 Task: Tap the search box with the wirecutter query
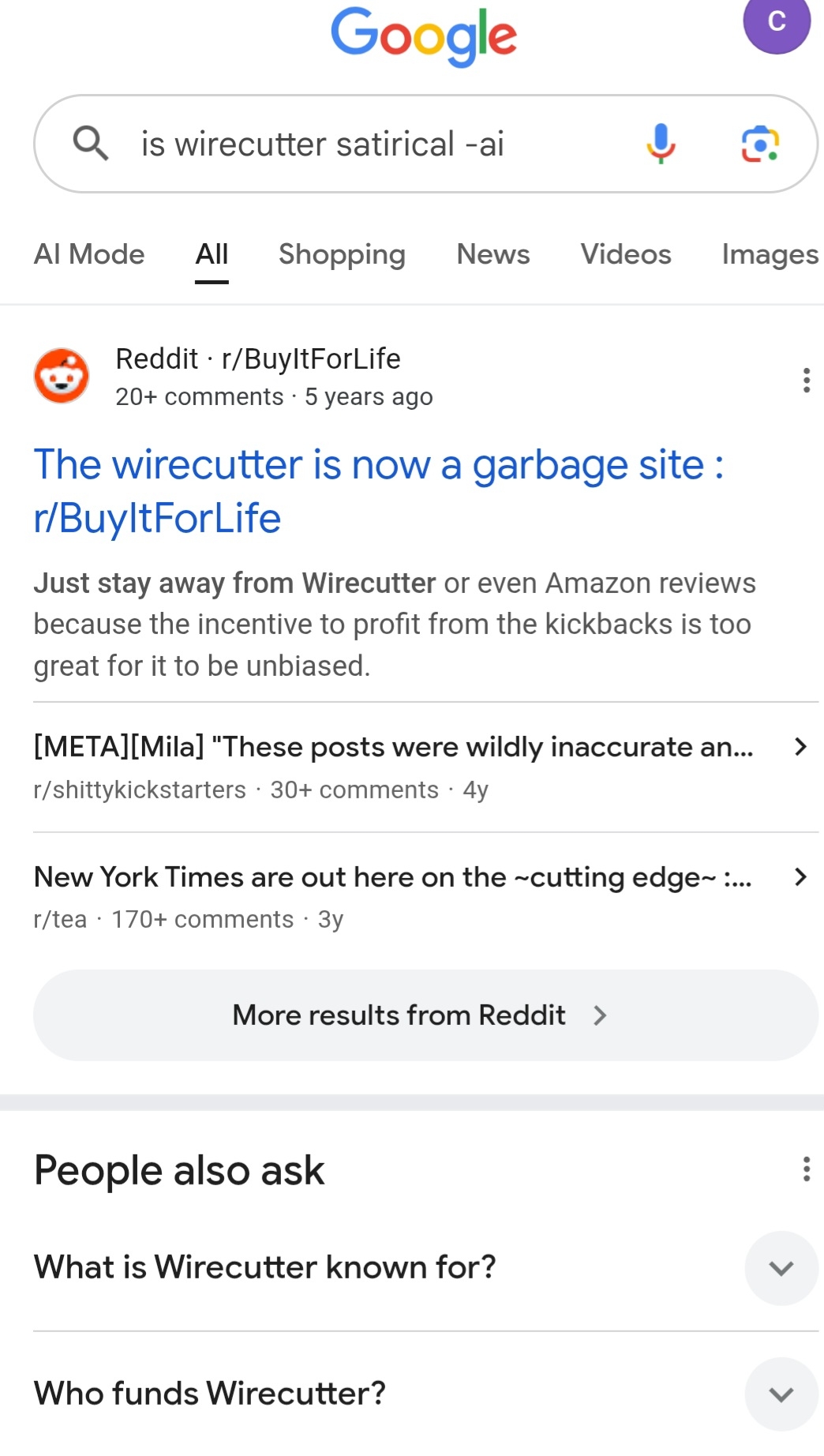tap(355, 144)
